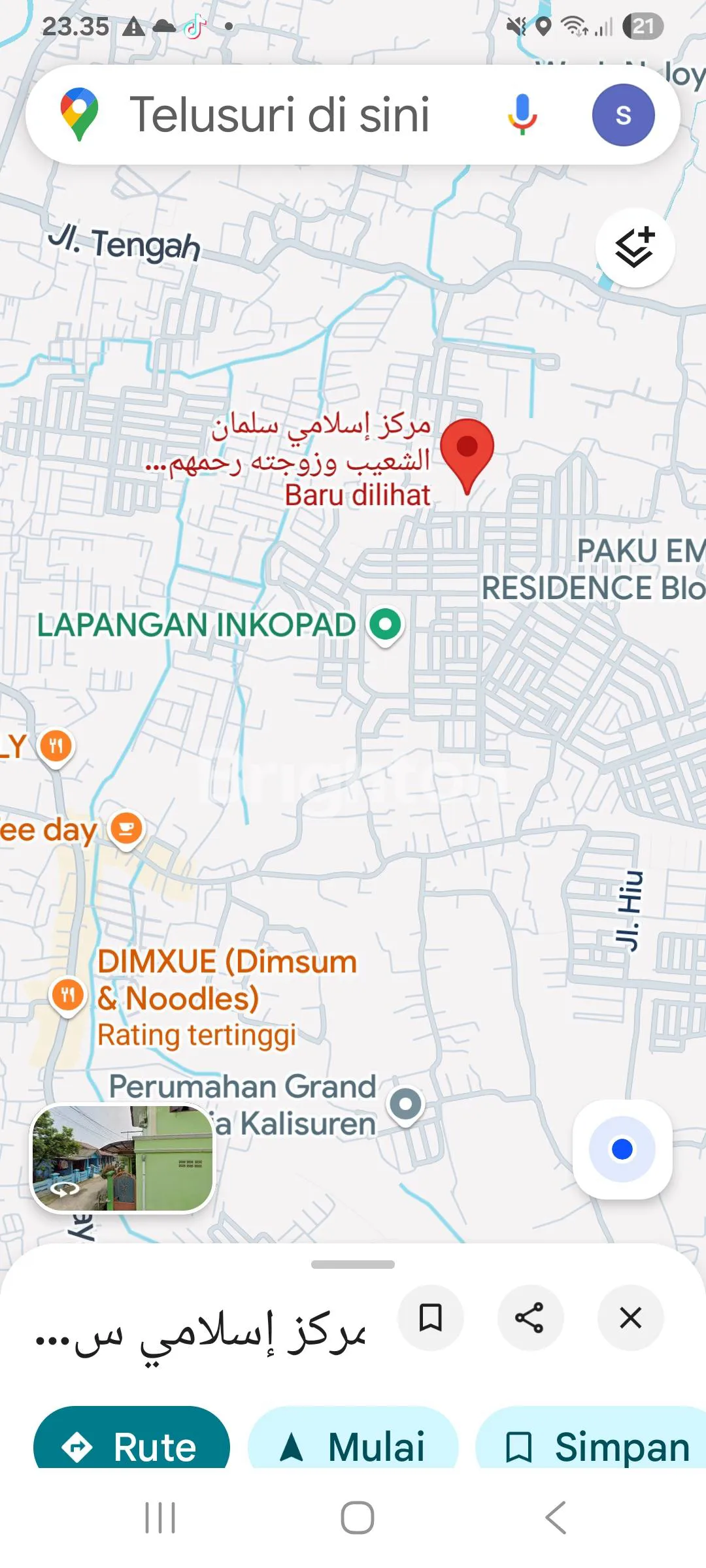Viewport: 706px width, 1568px height.
Task: Start voice search with the microphone
Action: point(522,115)
